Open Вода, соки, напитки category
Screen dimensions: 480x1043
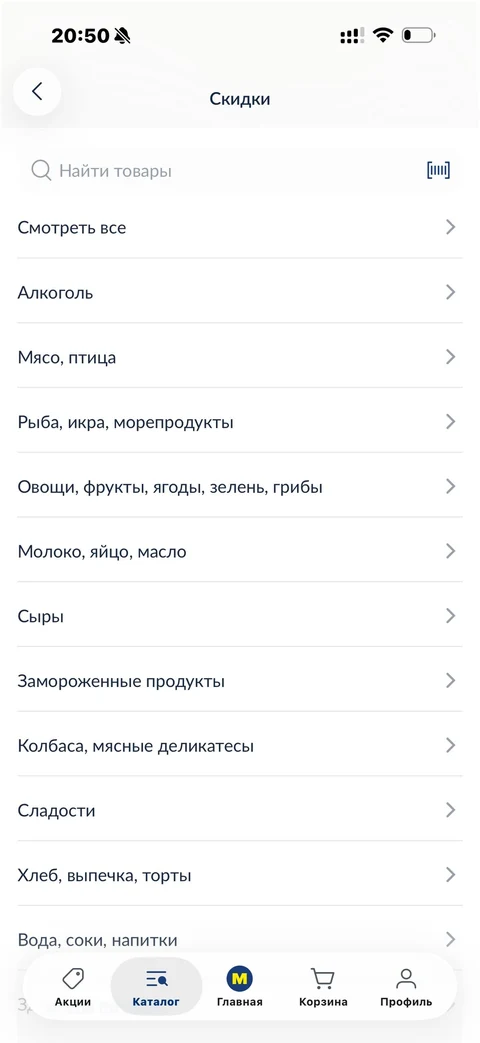pos(240,939)
